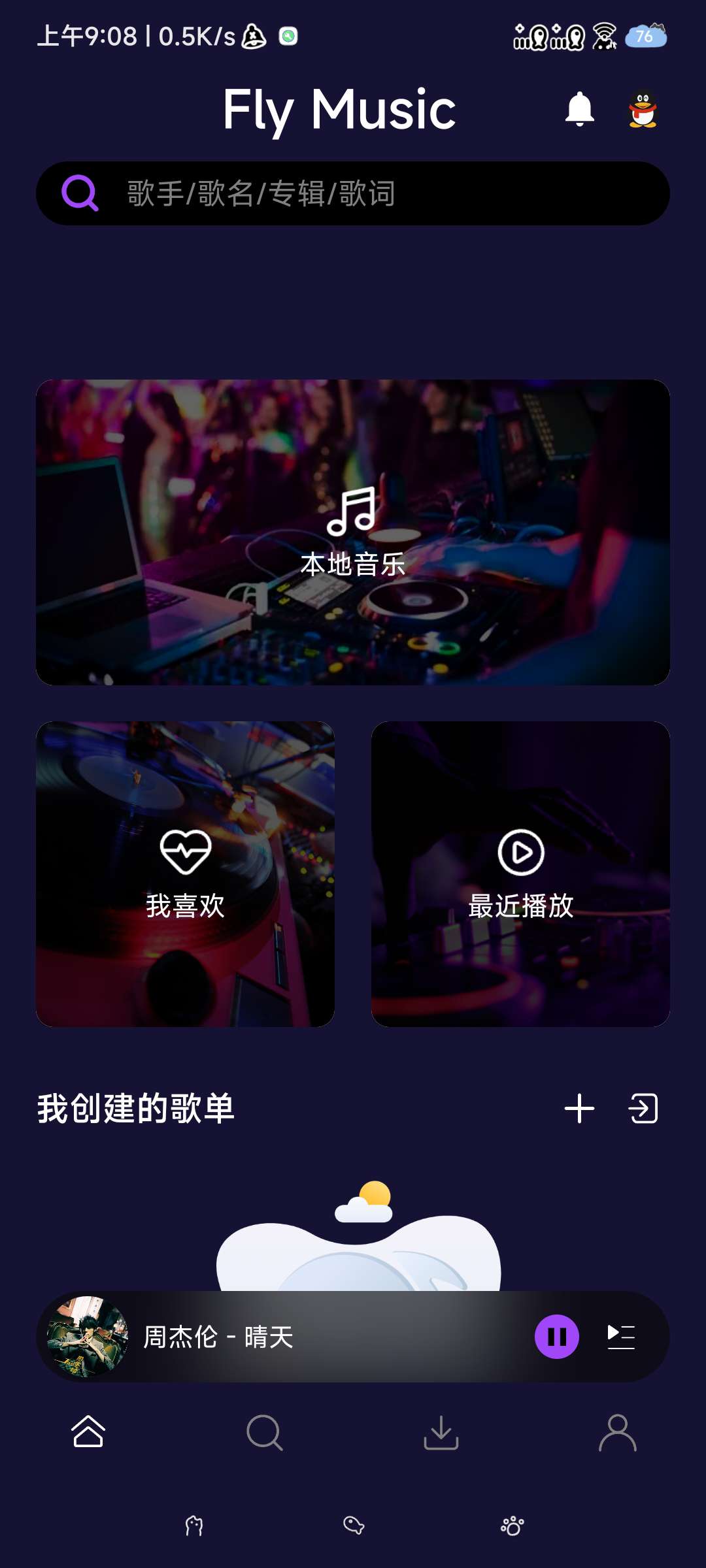Pause the song 晴天

[557, 1337]
